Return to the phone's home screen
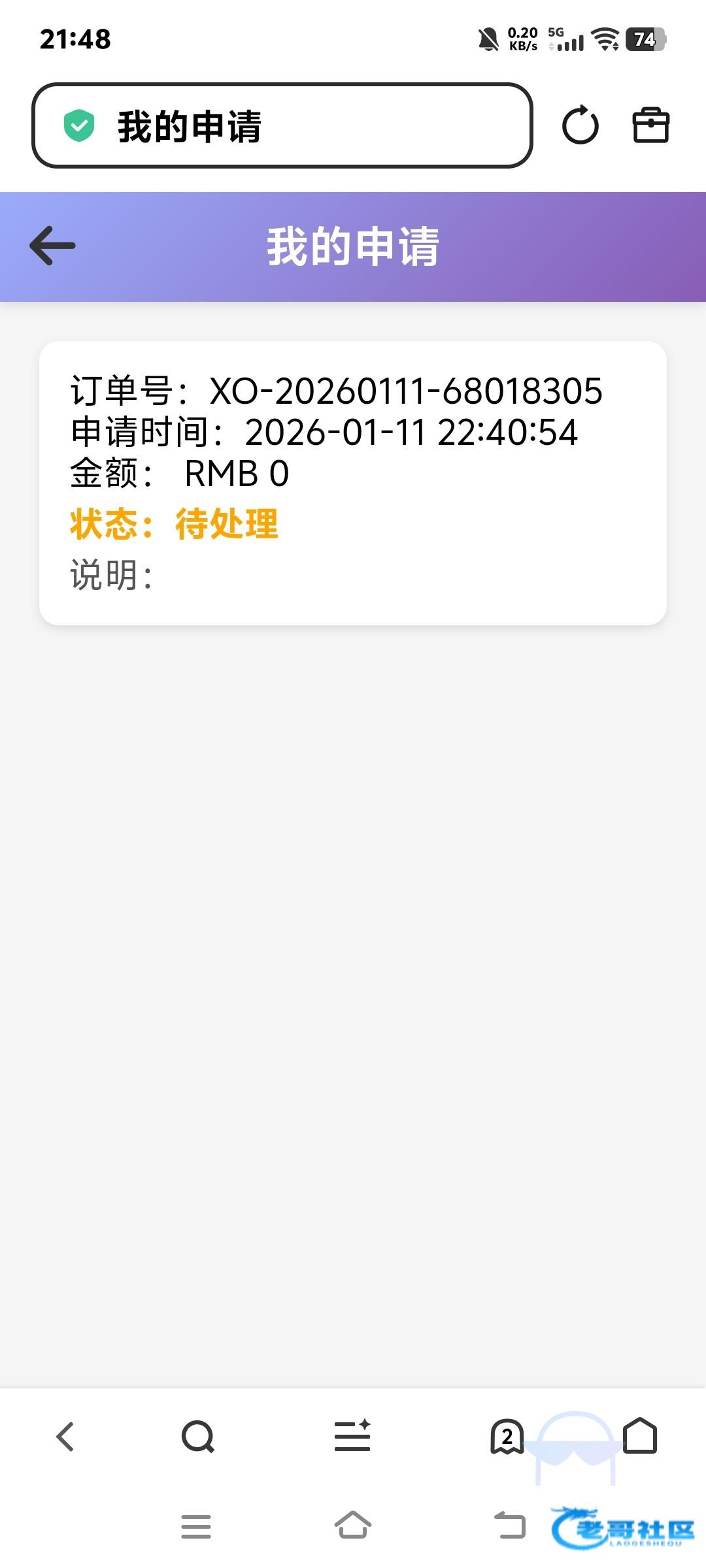This screenshot has height=1568, width=706. click(353, 1526)
